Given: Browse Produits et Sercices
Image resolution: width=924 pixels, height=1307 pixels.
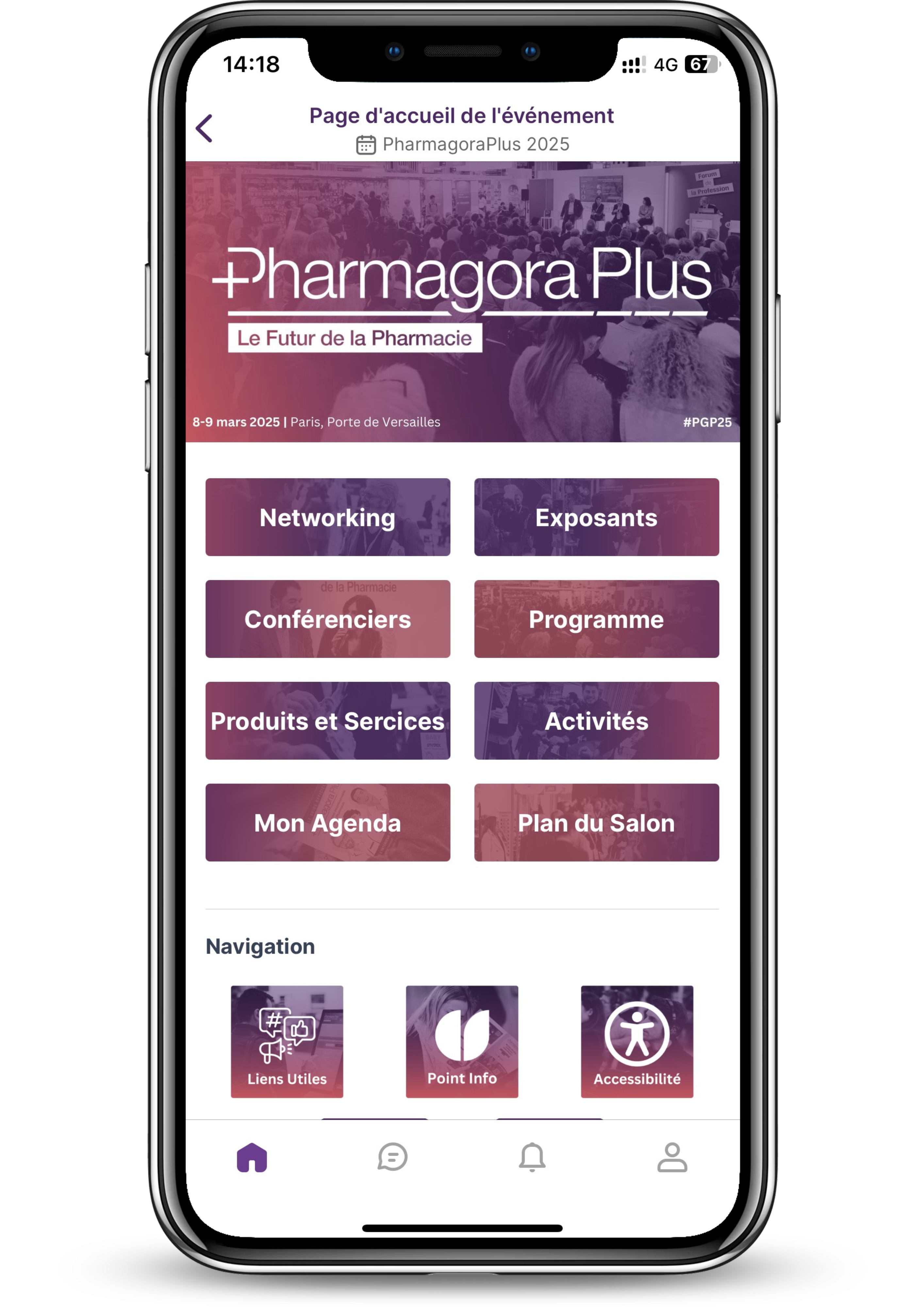Looking at the screenshot, I should pyautogui.click(x=327, y=721).
